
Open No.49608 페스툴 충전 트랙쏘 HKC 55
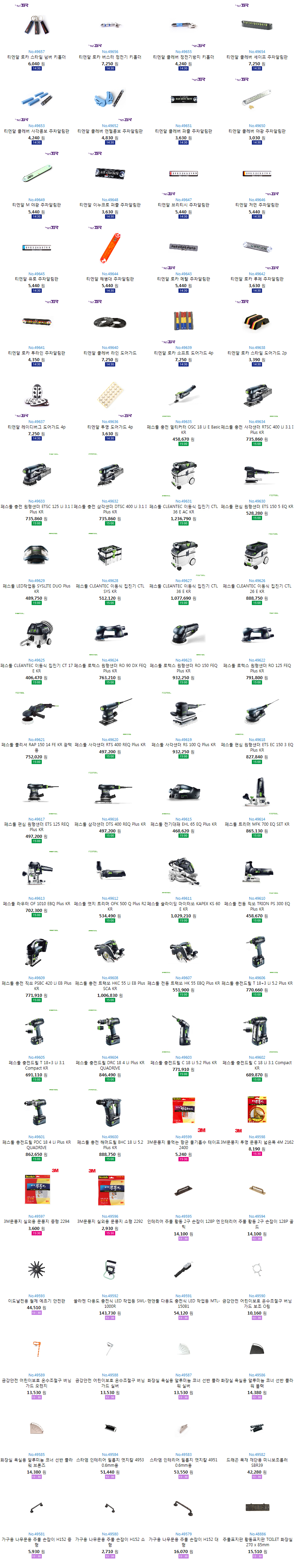coord(109,985)
